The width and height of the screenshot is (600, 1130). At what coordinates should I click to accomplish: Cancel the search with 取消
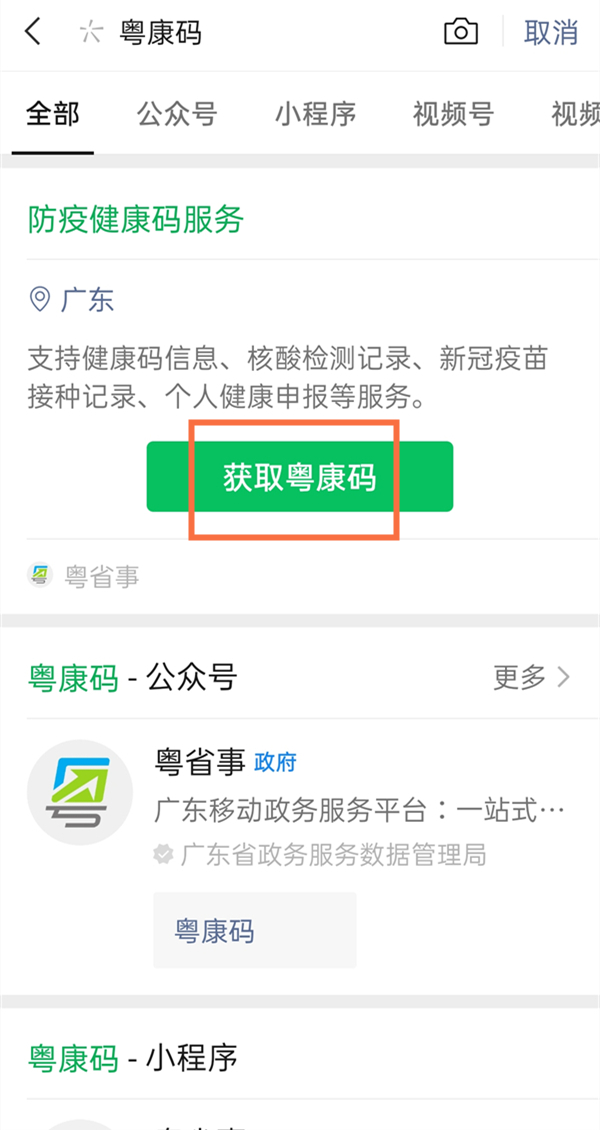tap(551, 32)
